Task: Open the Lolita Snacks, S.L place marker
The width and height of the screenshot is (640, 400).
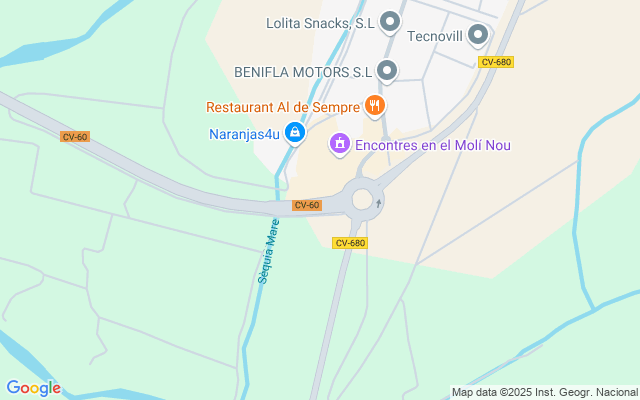Action: [390, 22]
